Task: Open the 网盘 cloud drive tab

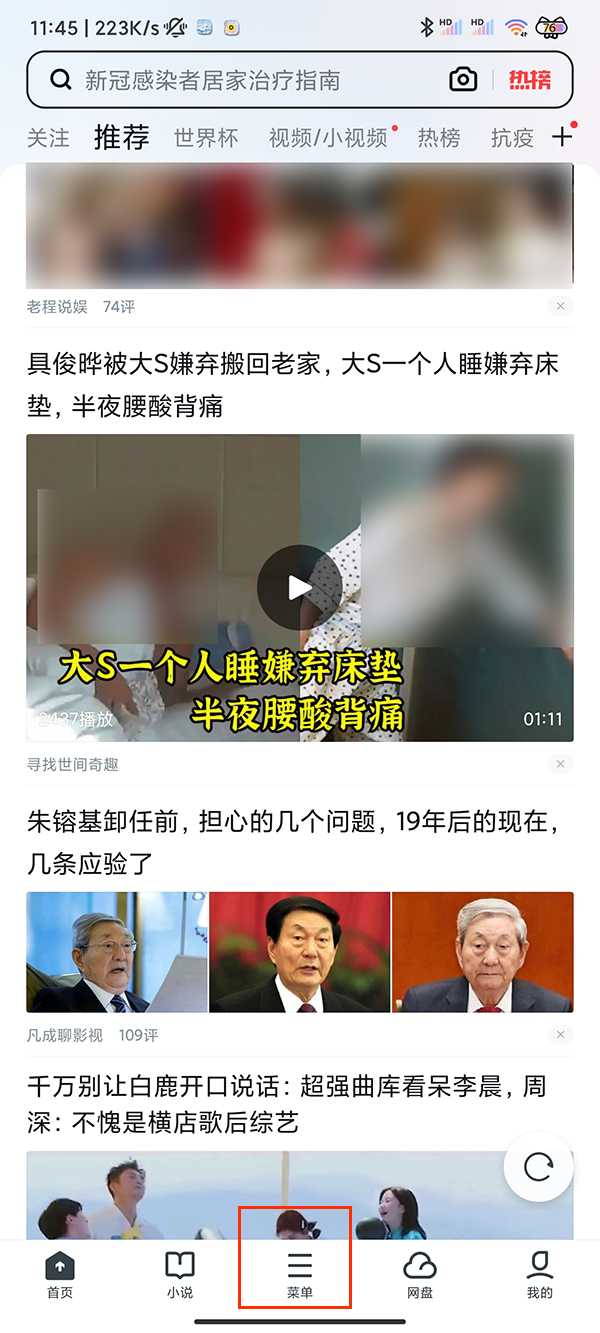Action: [420, 1275]
